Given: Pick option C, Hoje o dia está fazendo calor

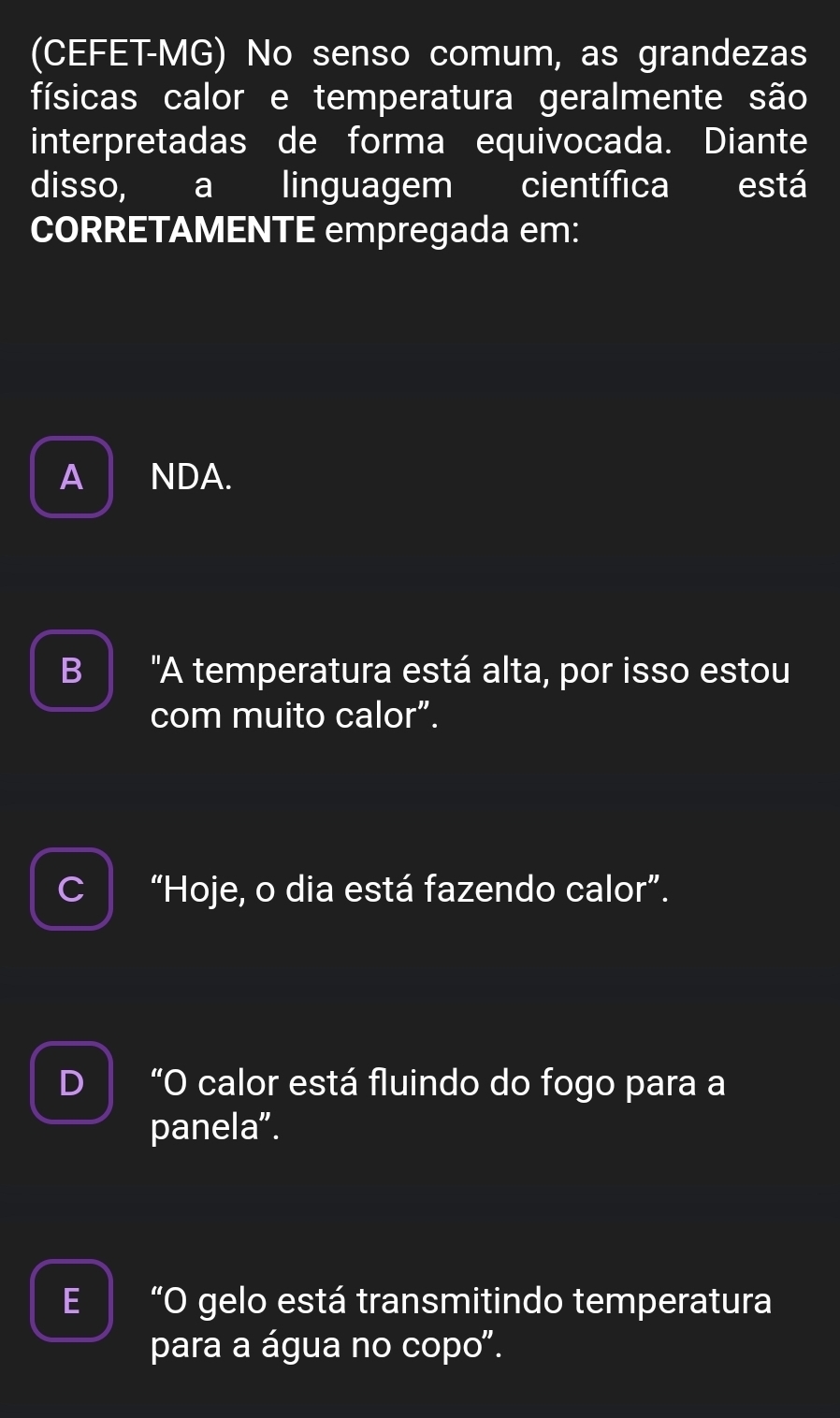Looking at the screenshot, I should pos(72,889).
